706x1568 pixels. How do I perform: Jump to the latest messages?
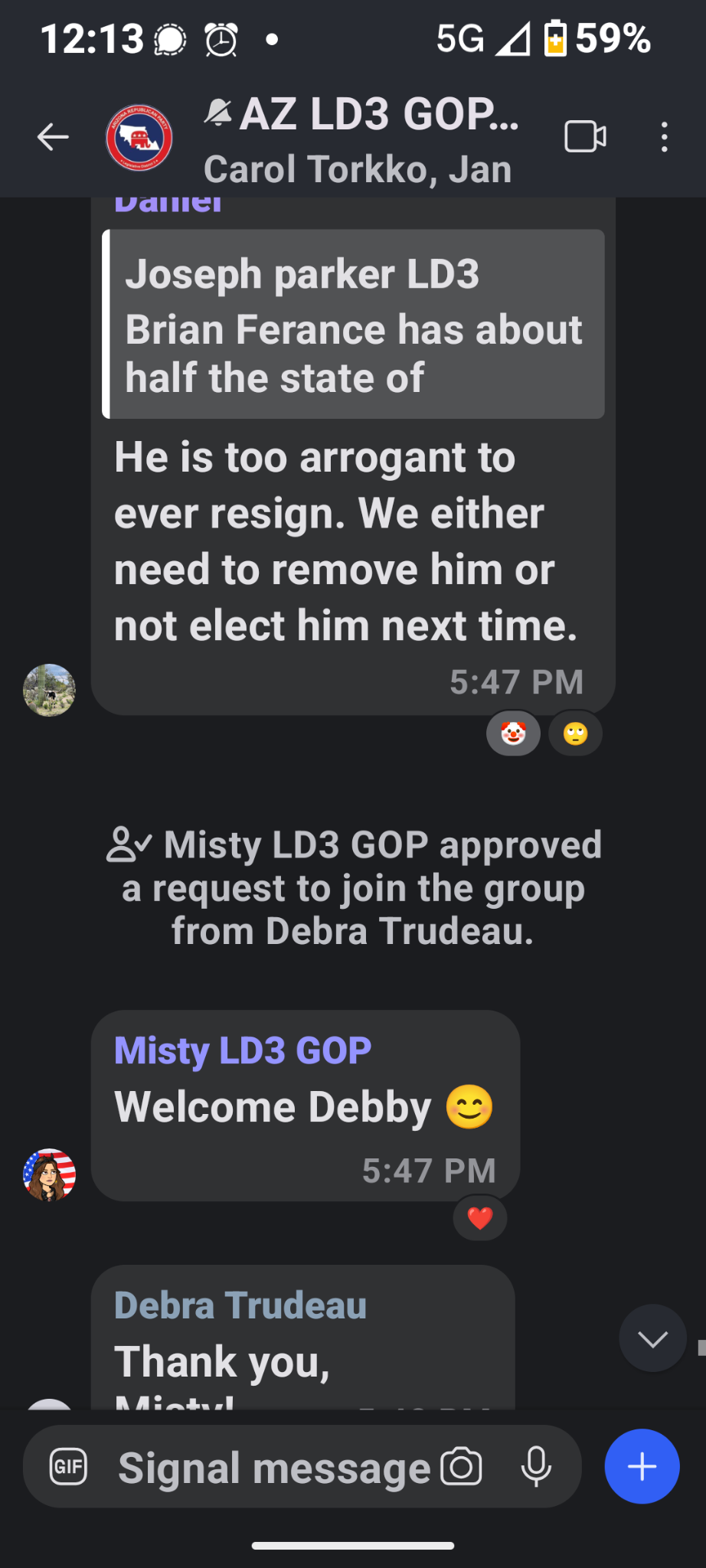[x=652, y=1338]
